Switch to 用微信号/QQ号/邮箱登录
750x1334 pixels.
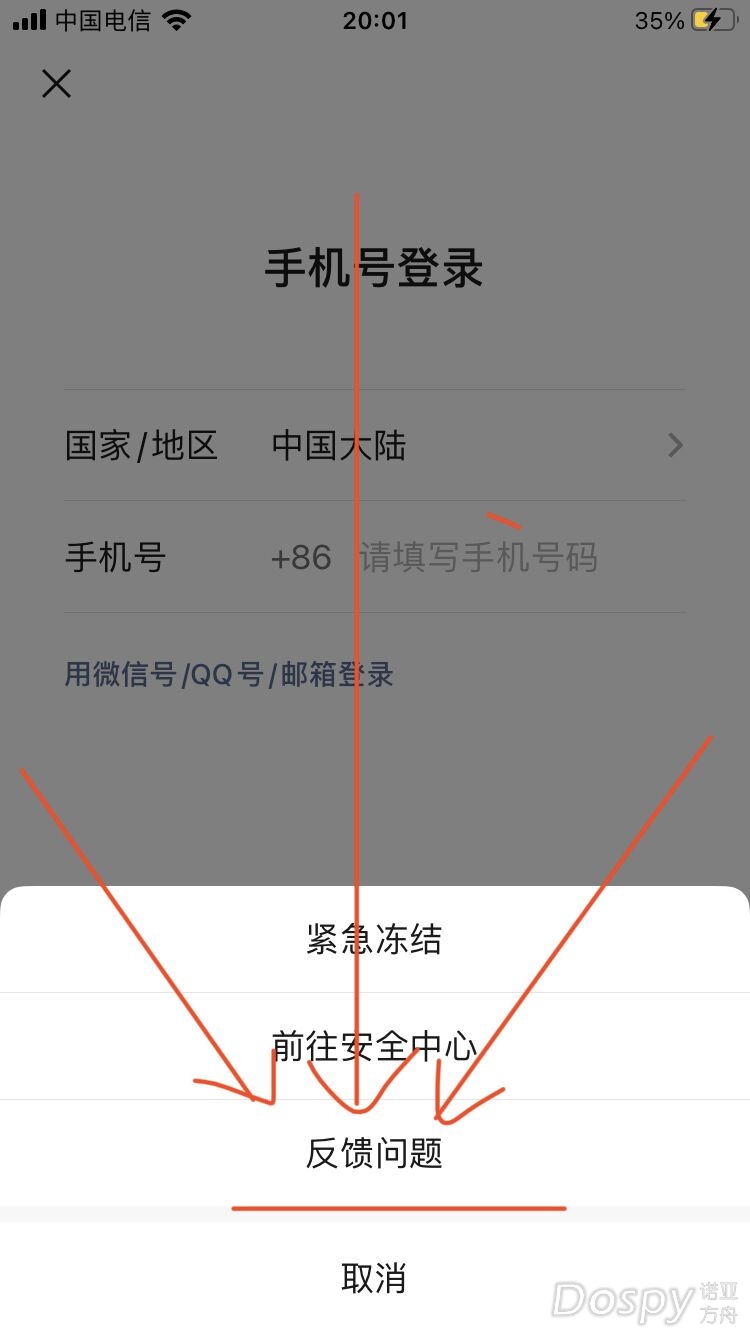[229, 674]
